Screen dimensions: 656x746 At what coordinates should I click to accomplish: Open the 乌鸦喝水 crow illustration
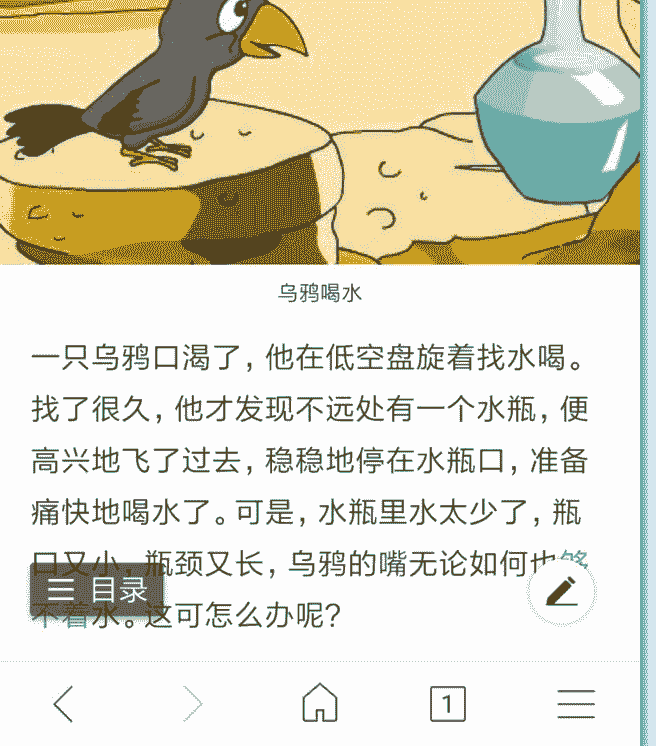320,130
